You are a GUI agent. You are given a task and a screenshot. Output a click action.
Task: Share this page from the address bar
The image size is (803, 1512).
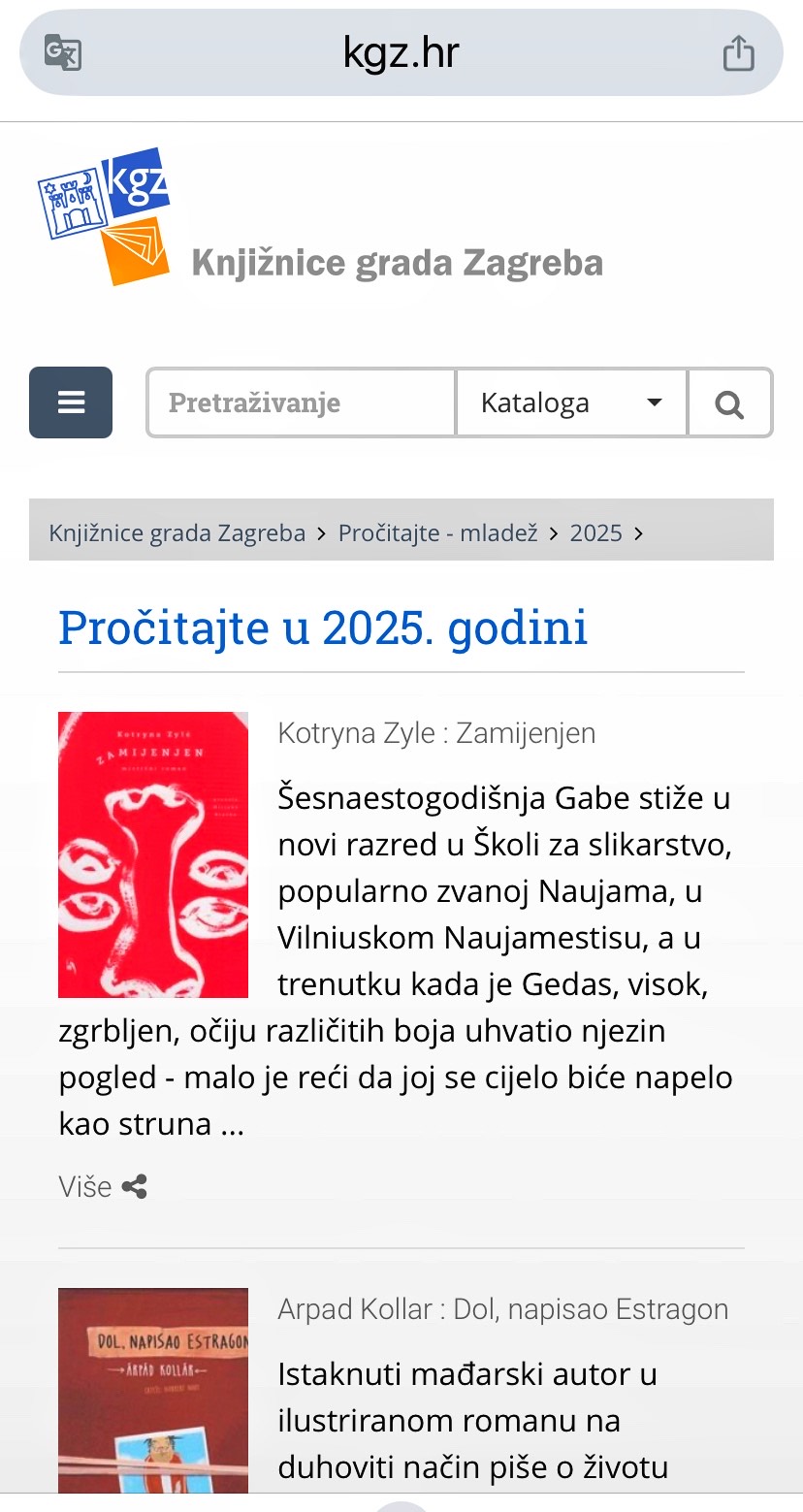pos(738,52)
